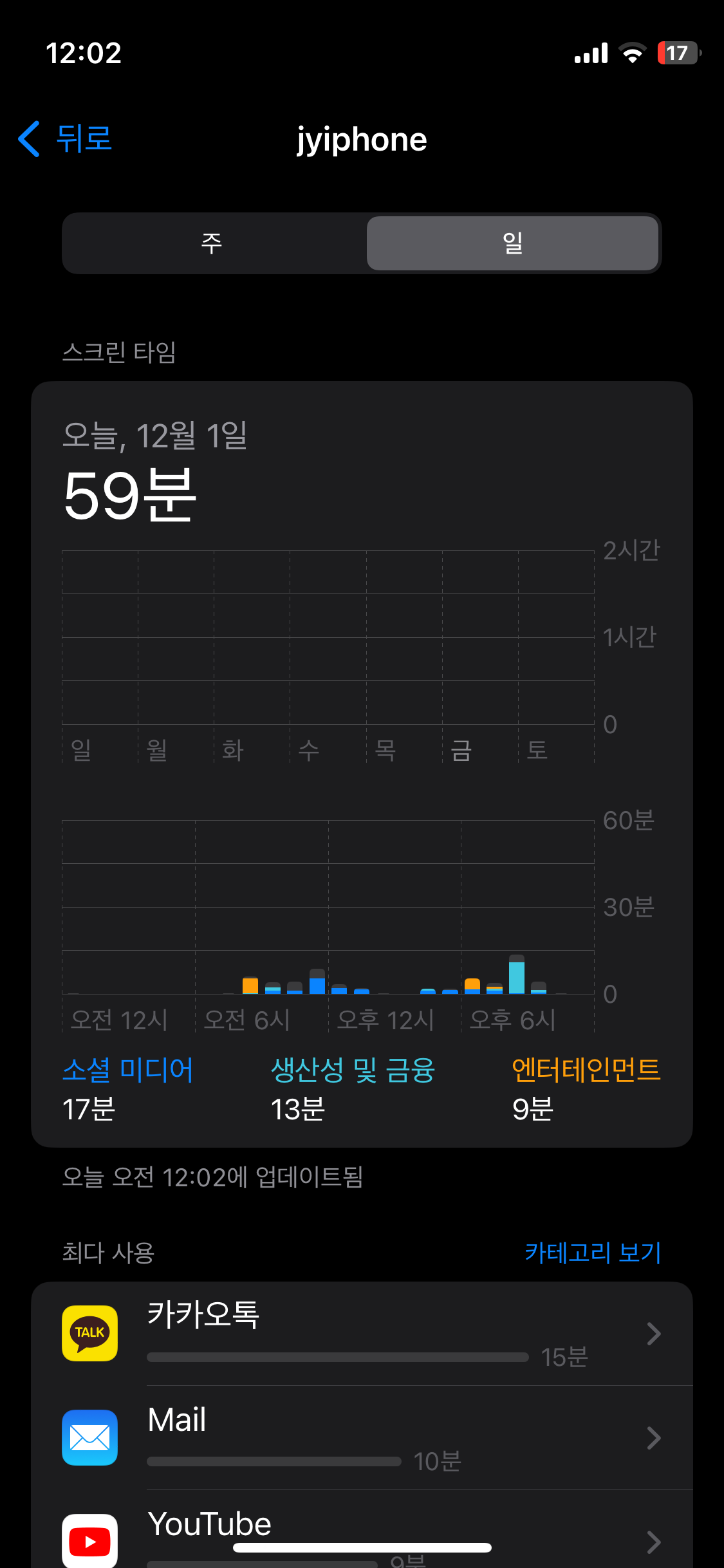Open YouTube usage details

[362, 1530]
